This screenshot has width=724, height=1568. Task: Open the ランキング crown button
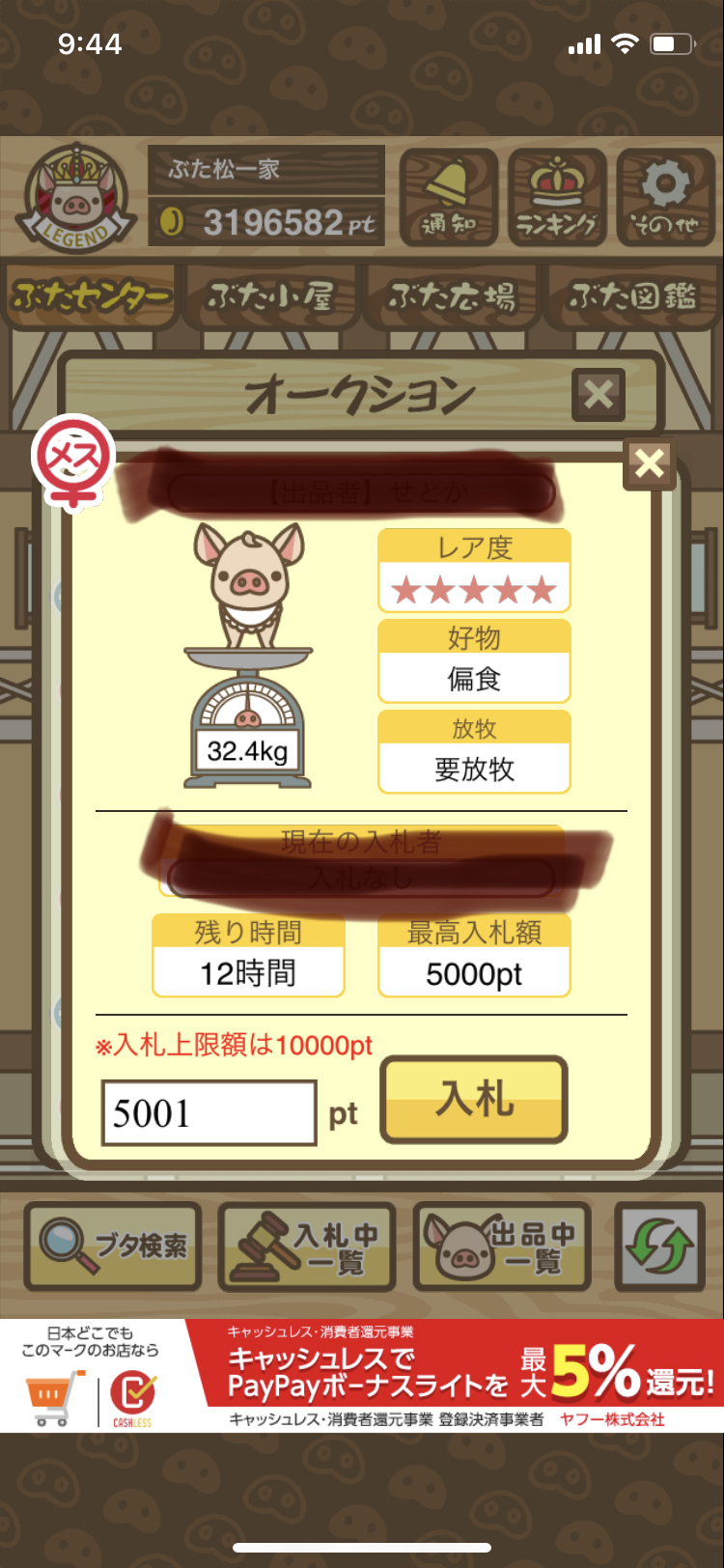(557, 198)
